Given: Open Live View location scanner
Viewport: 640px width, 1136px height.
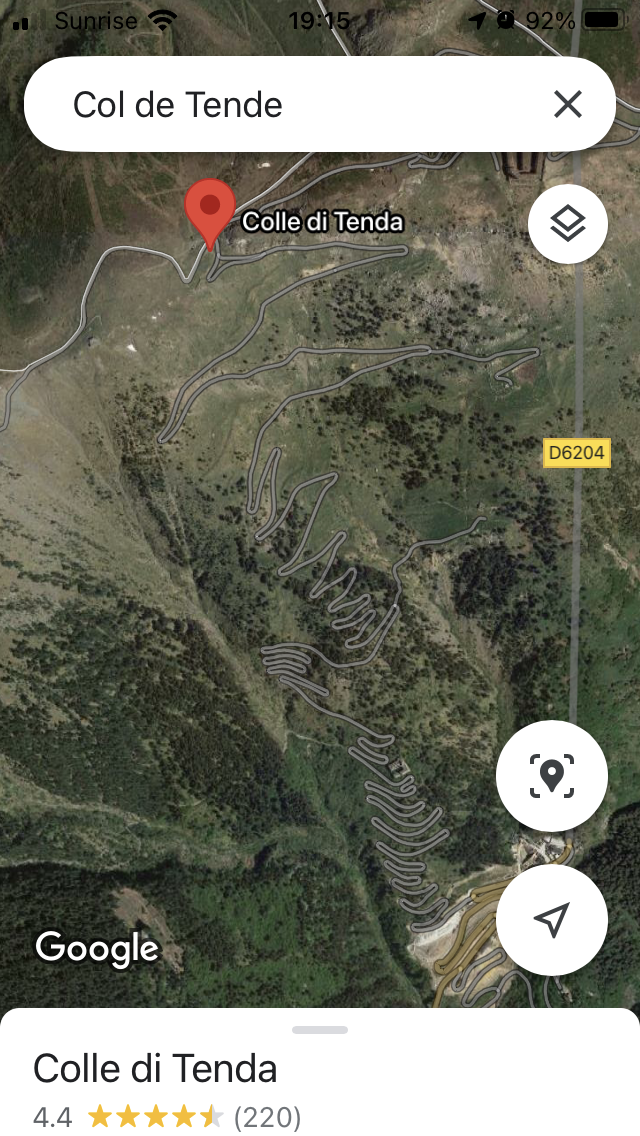Looking at the screenshot, I should [x=551, y=776].
